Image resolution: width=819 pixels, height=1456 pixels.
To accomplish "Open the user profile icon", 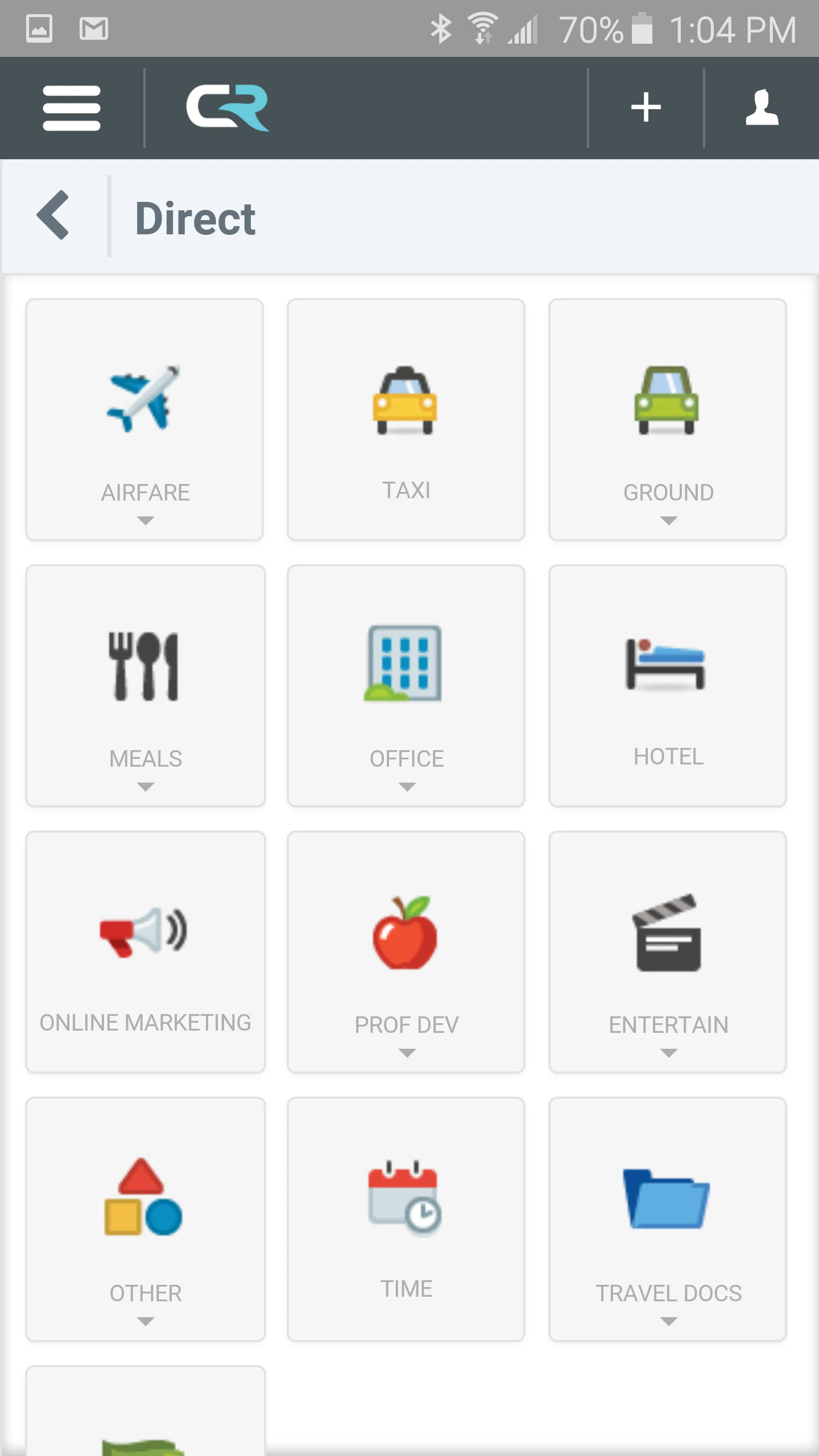I will click(x=763, y=107).
